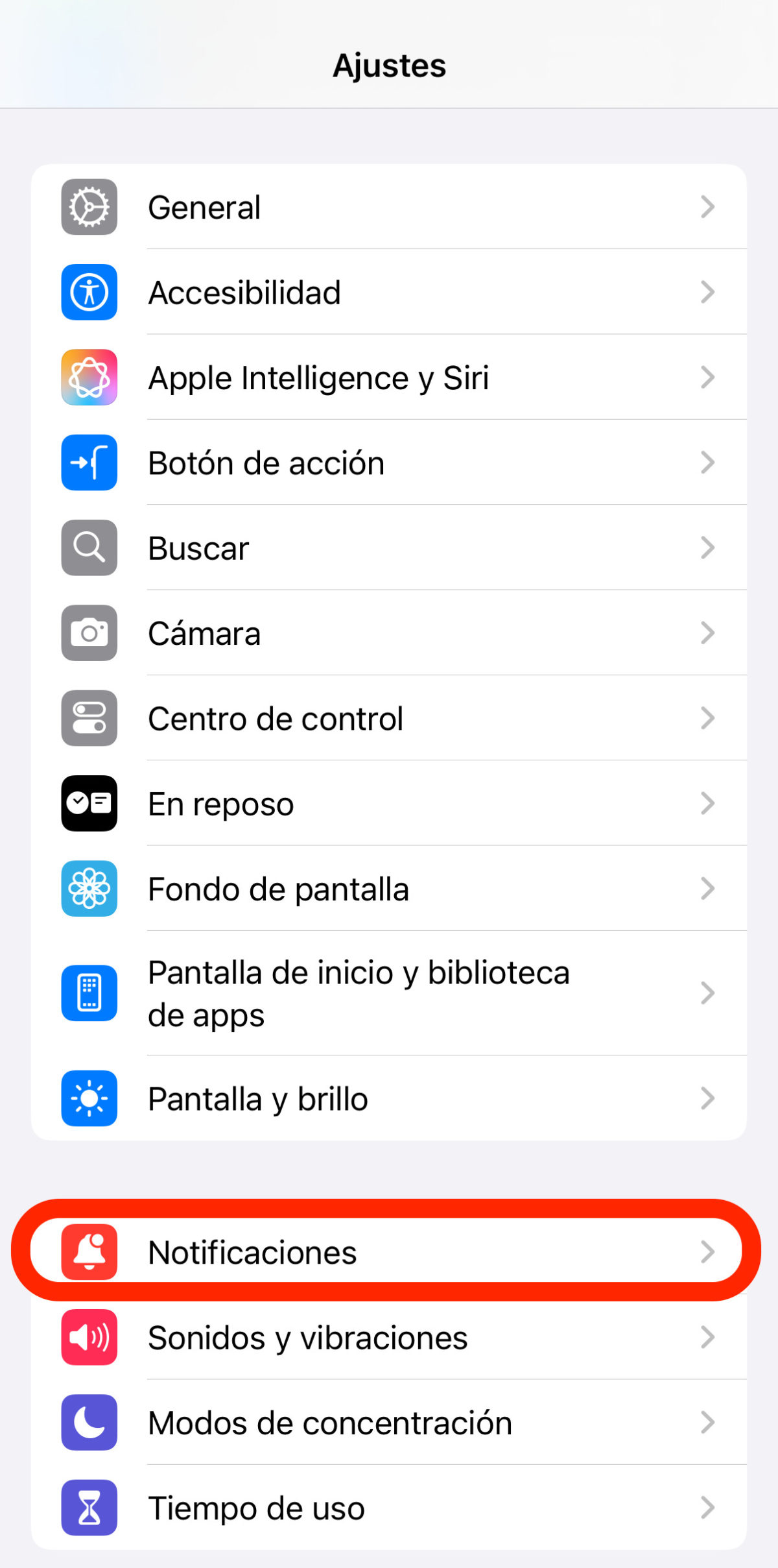The width and height of the screenshot is (778, 1568).
Task: Tap the highlighted Notificaciones row
Action: tap(389, 1252)
